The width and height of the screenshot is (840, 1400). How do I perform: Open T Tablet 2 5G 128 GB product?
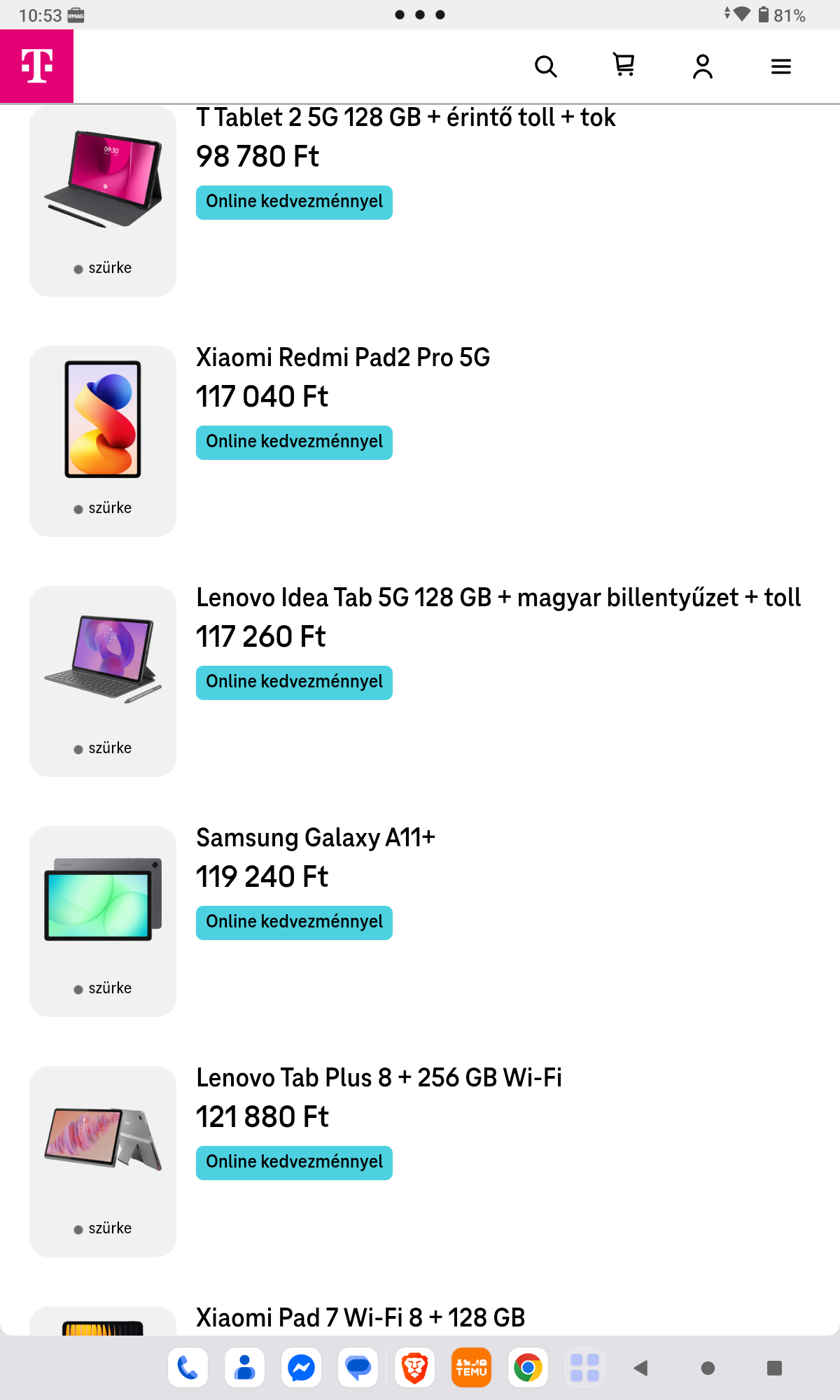click(x=405, y=118)
